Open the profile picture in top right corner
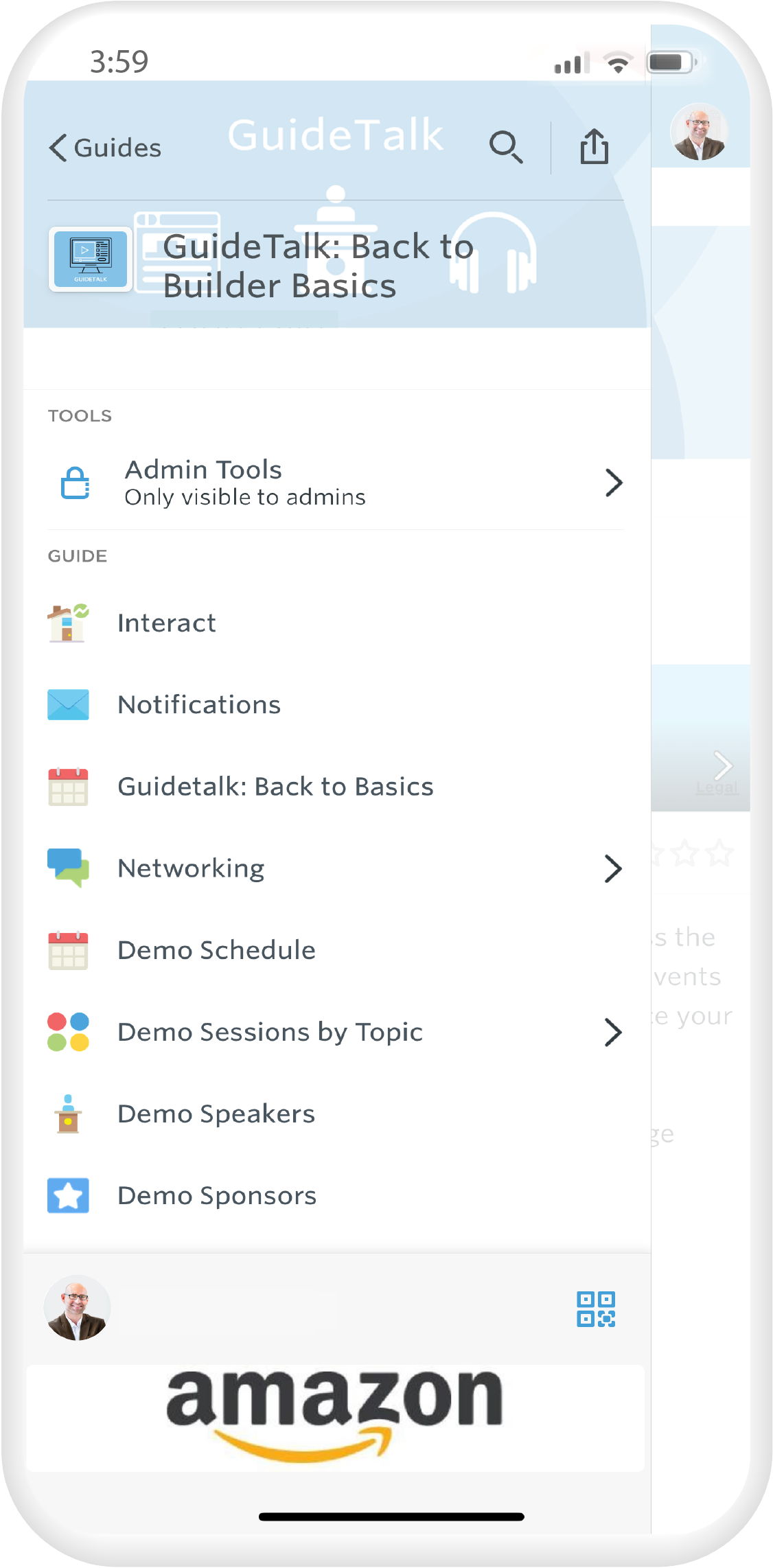 [x=698, y=130]
